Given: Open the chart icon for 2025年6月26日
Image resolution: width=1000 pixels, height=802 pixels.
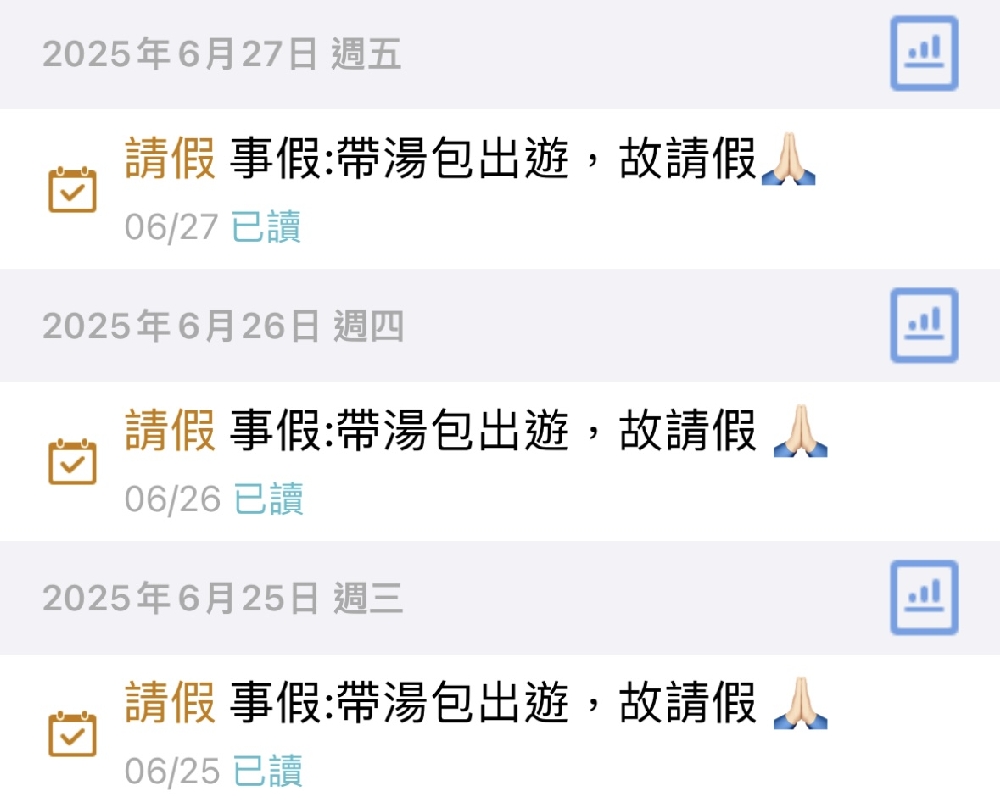Looking at the screenshot, I should pos(924,325).
